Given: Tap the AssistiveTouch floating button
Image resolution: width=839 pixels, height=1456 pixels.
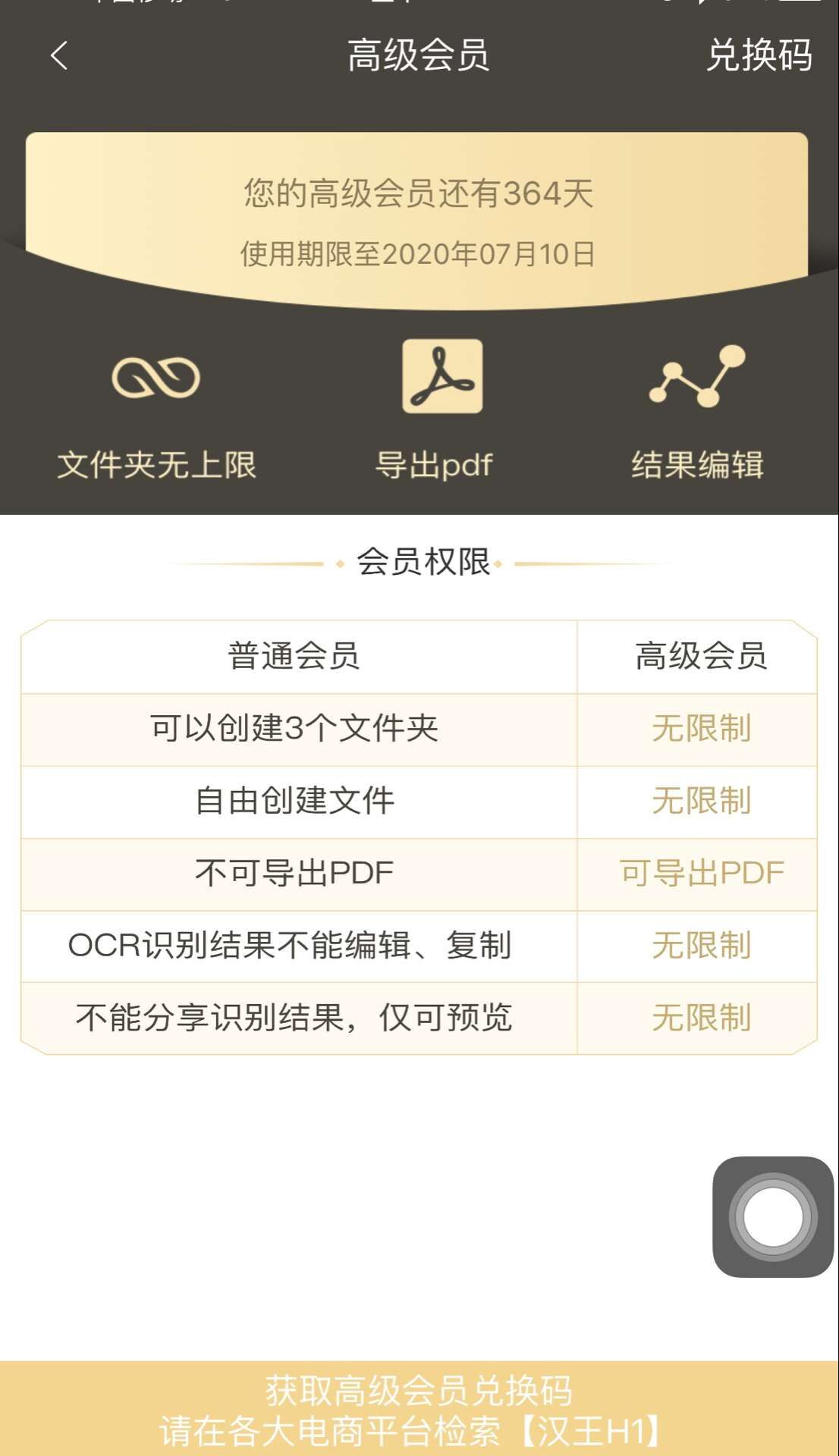Looking at the screenshot, I should point(773,1216).
